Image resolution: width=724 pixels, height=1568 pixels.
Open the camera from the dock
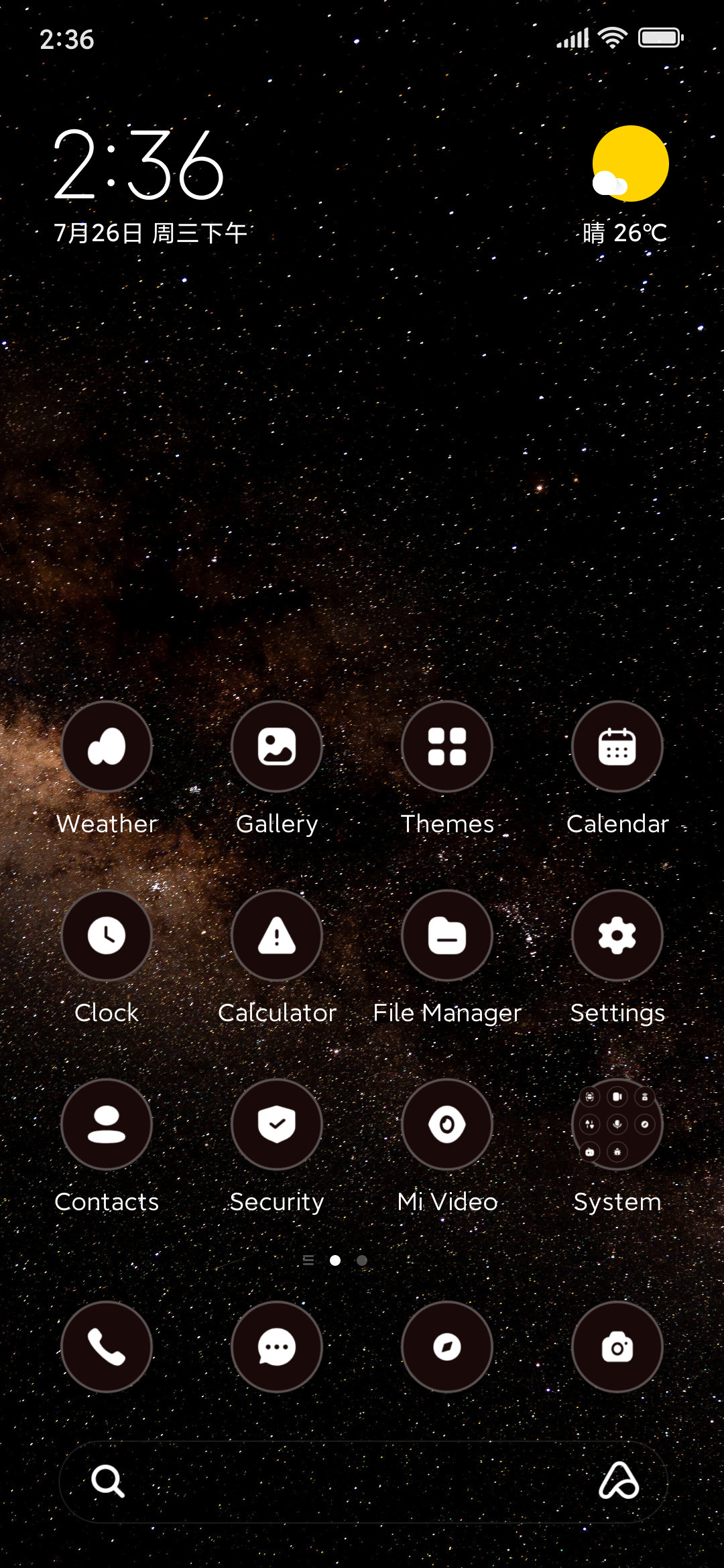[617, 1347]
